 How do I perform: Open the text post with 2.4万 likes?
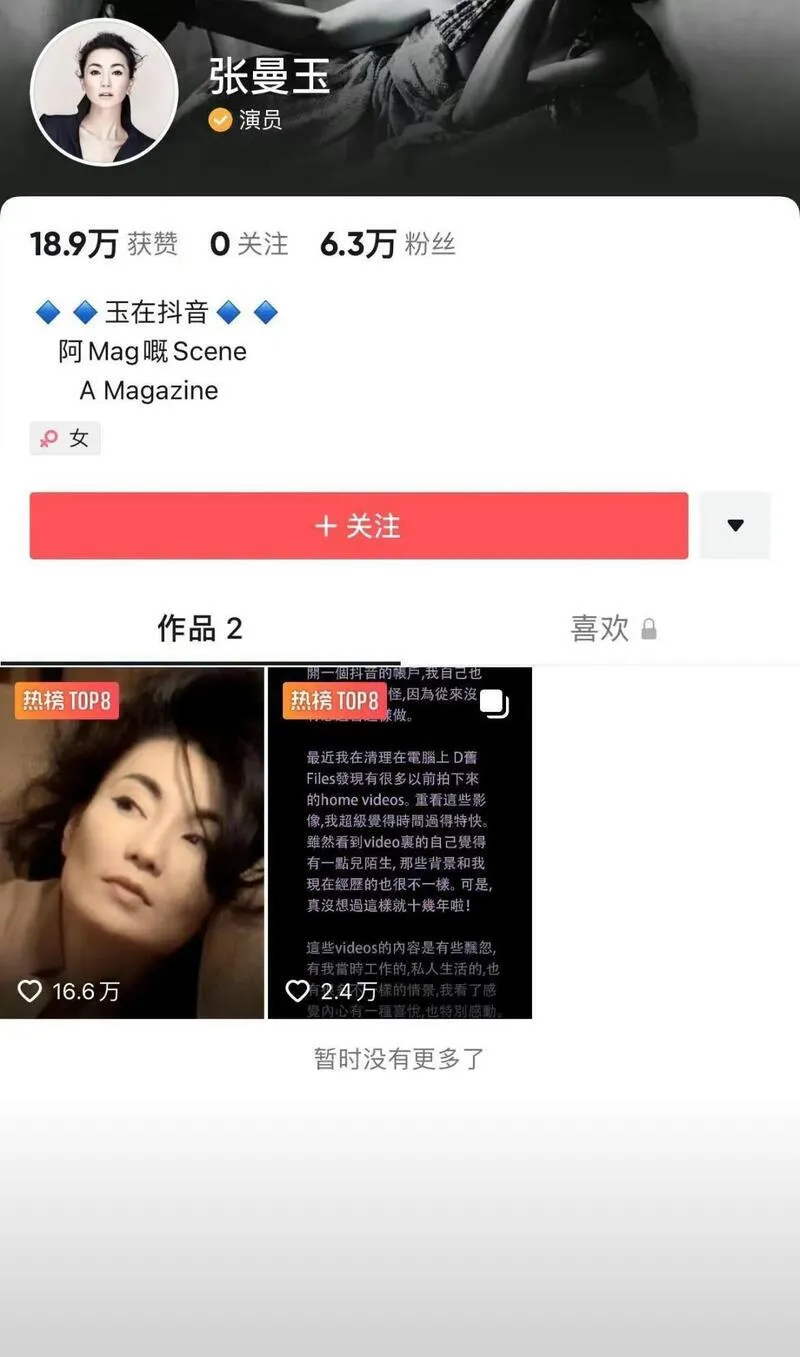399,842
